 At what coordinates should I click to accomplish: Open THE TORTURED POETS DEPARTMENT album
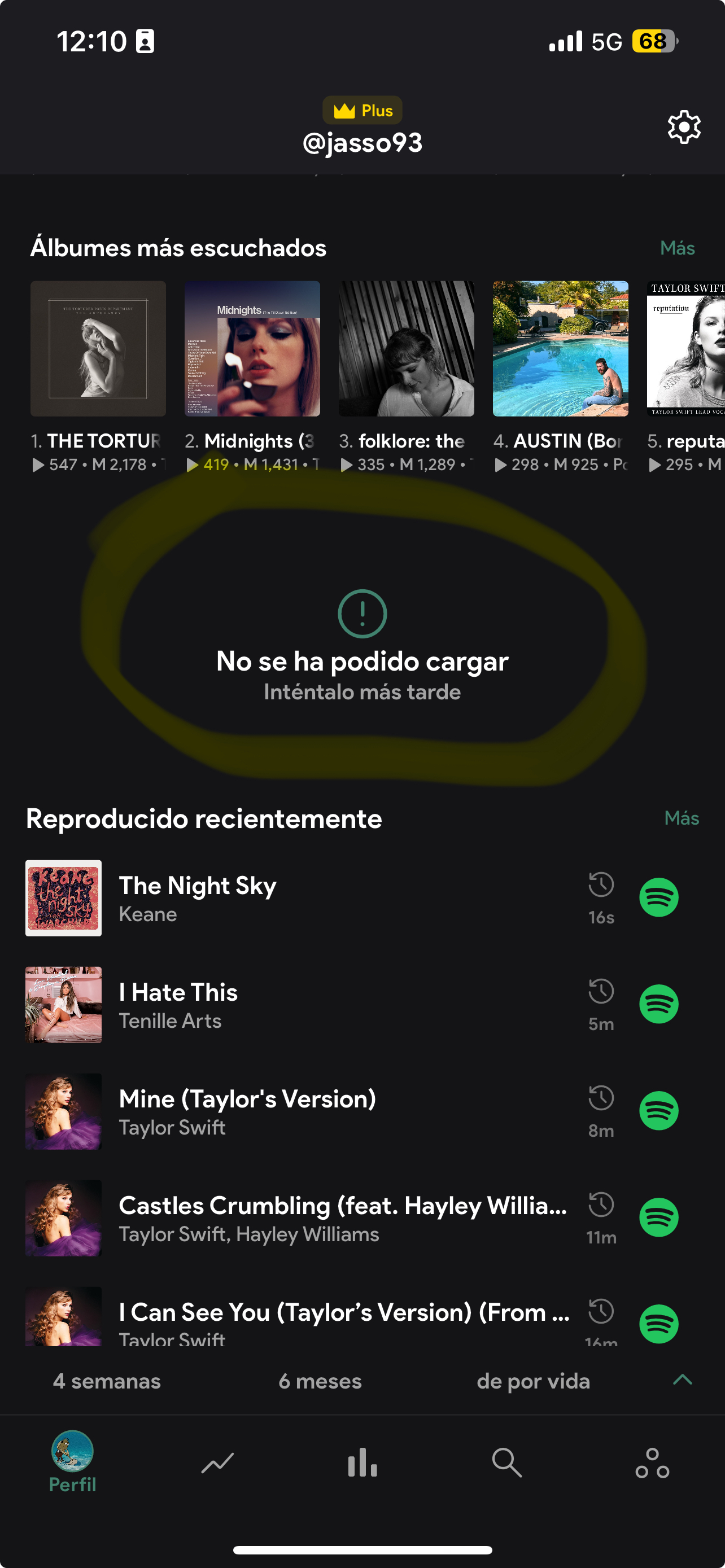(98, 349)
